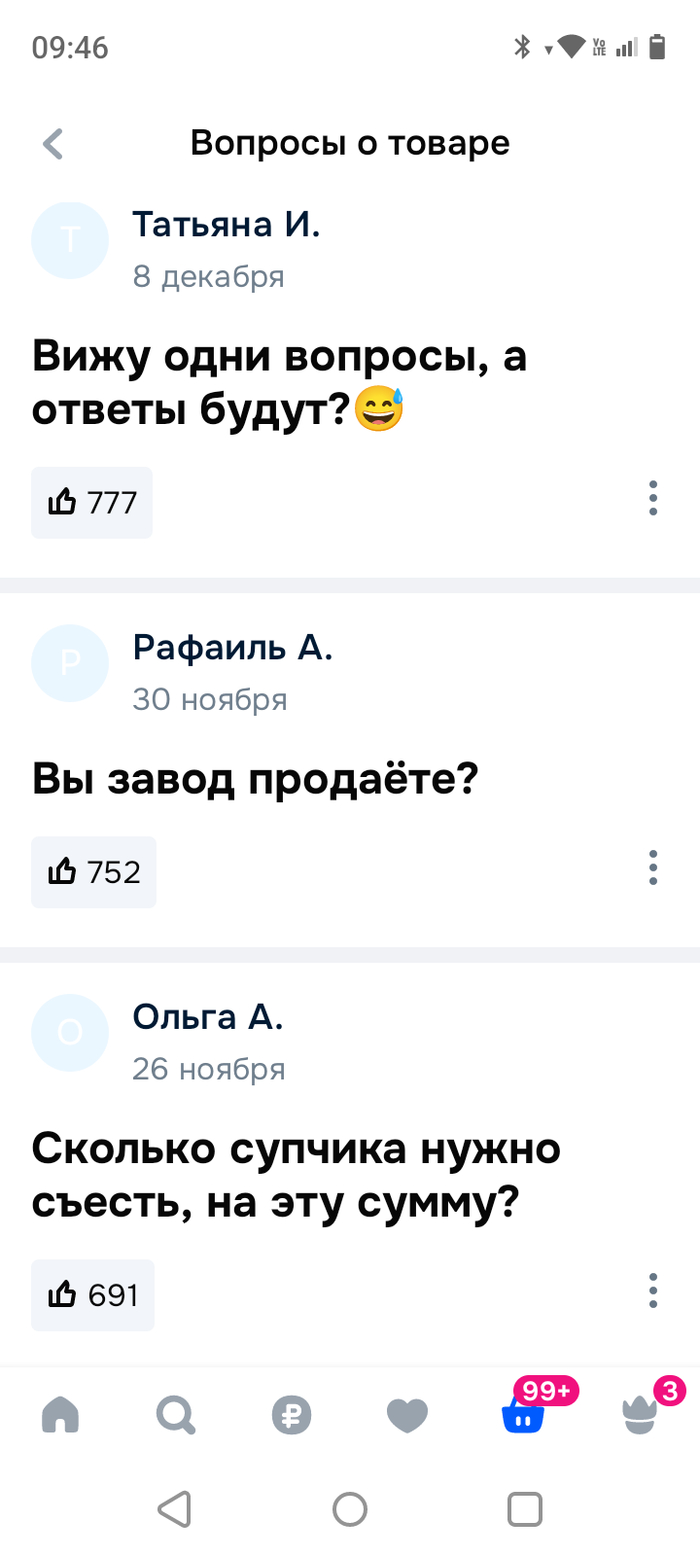
Task: Go to favorites heart tab
Action: click(x=408, y=1415)
